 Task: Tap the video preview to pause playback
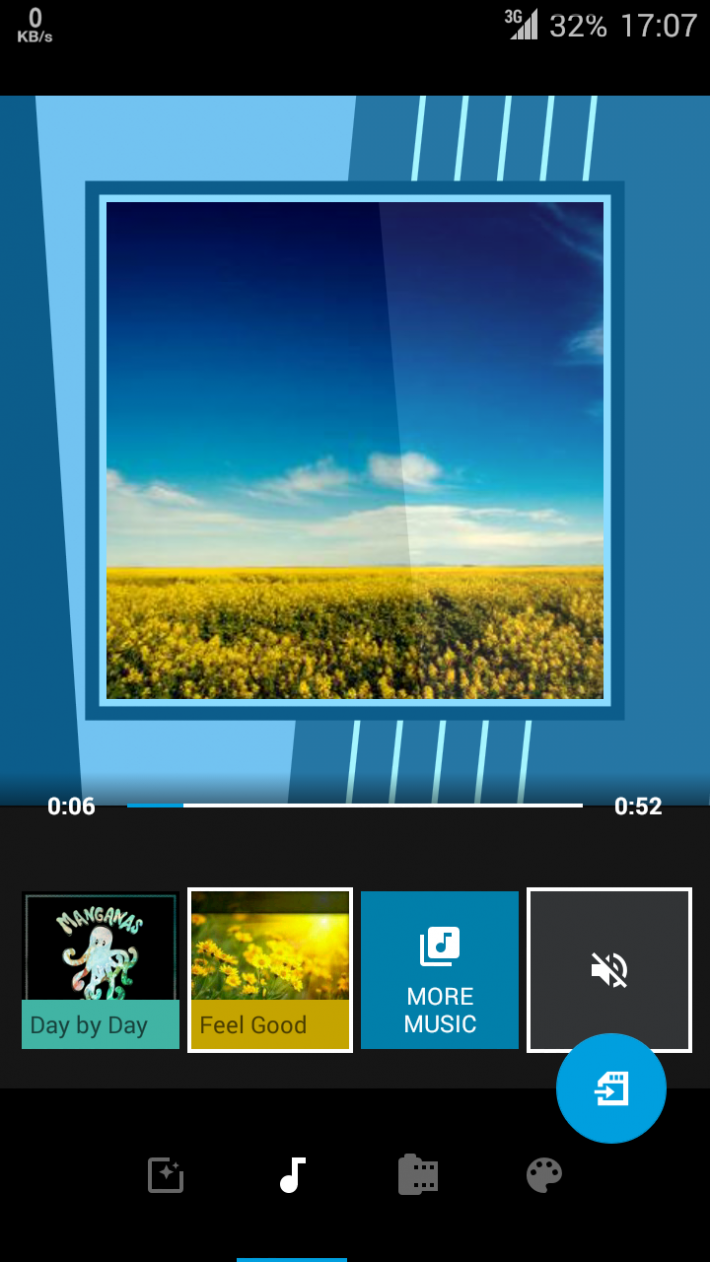(x=355, y=450)
